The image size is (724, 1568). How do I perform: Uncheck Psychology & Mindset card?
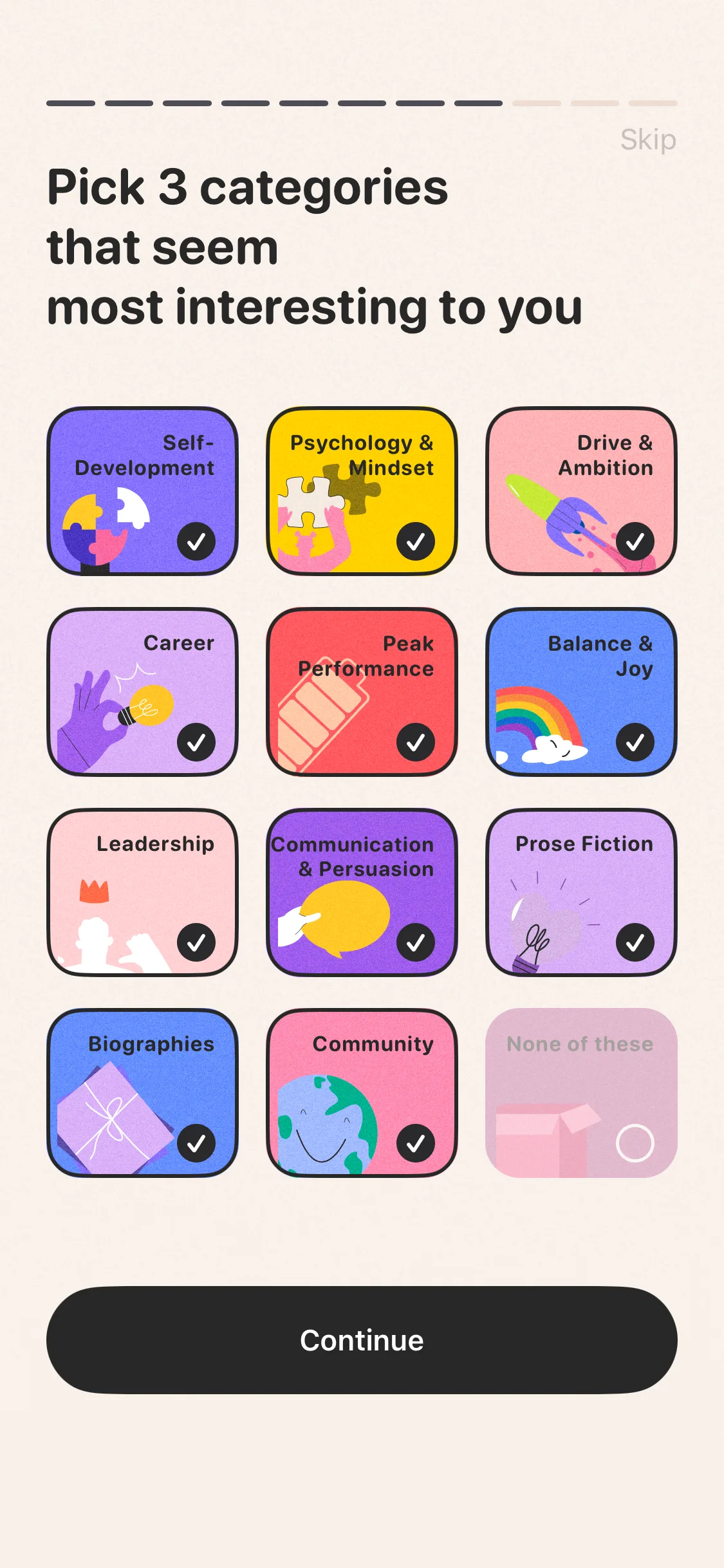[x=362, y=491]
